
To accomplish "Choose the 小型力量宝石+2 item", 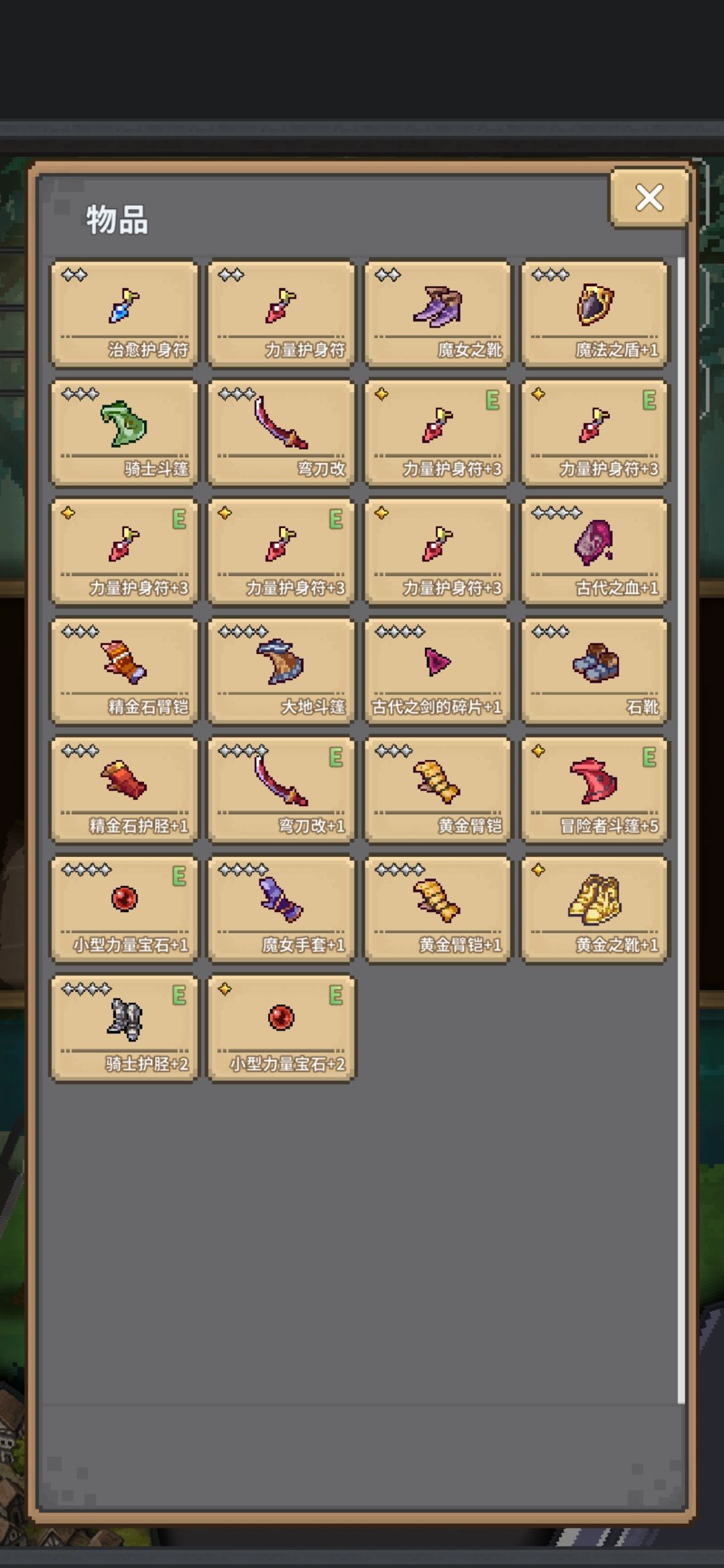I will 282,1028.
